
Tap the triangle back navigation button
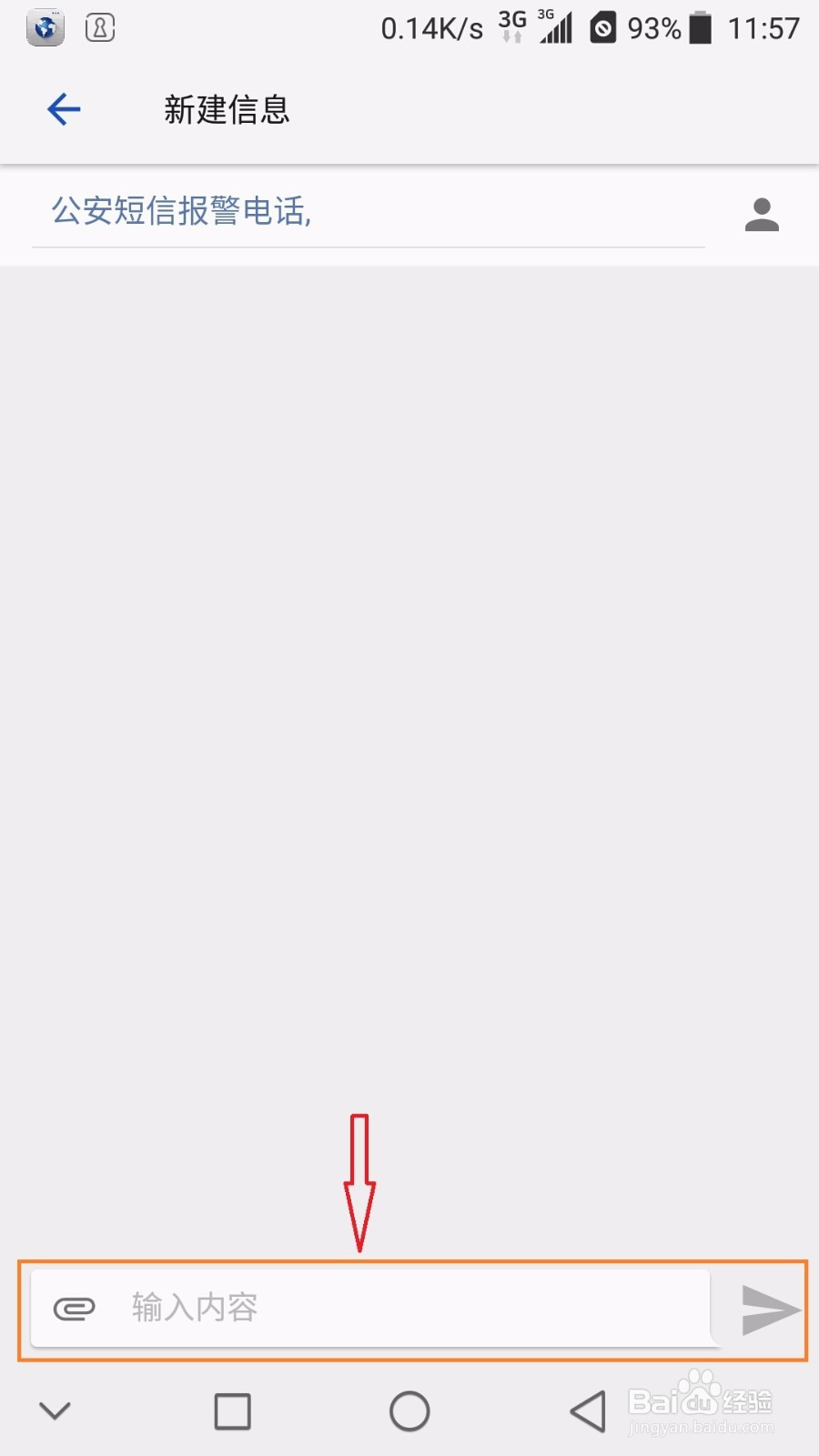pyautogui.click(x=587, y=1410)
